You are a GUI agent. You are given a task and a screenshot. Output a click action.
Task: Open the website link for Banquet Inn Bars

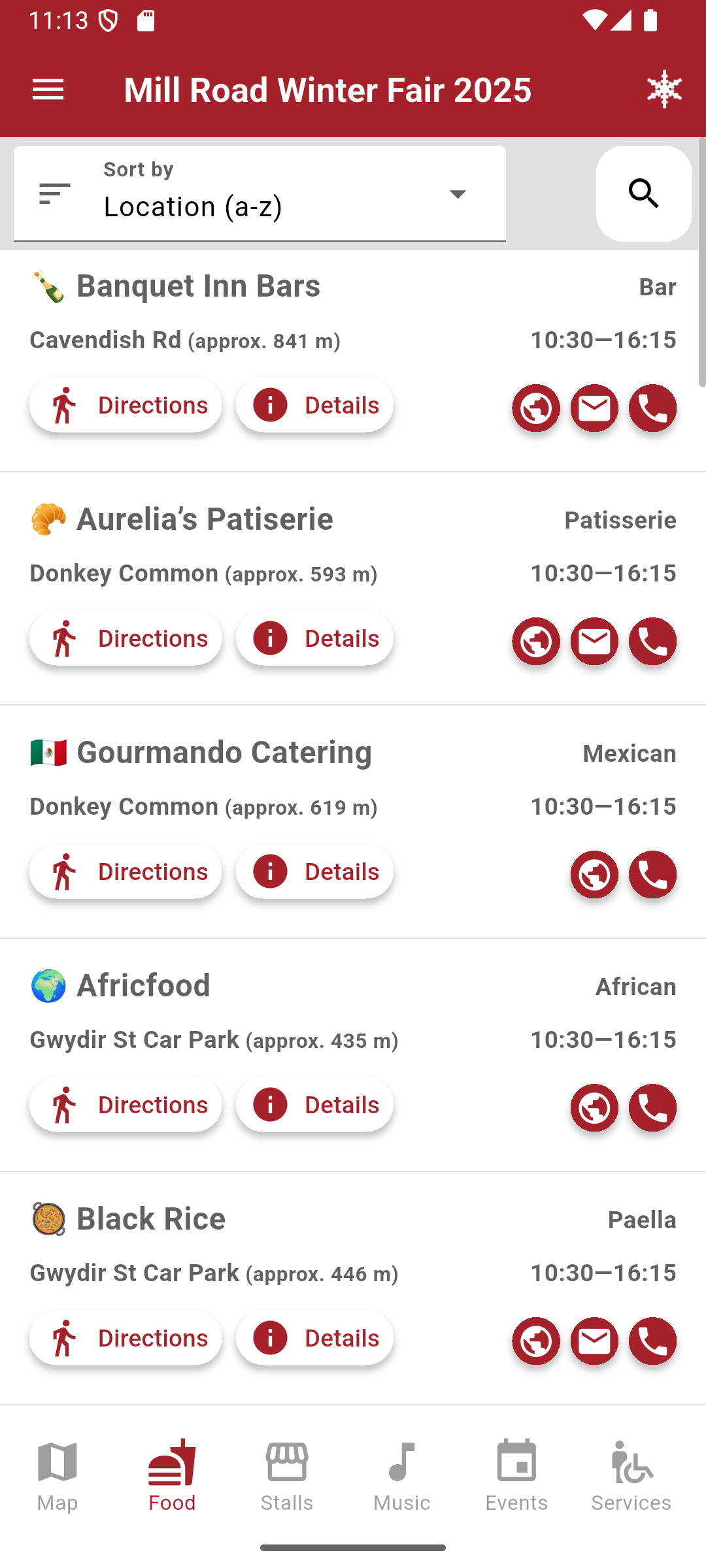tap(535, 408)
